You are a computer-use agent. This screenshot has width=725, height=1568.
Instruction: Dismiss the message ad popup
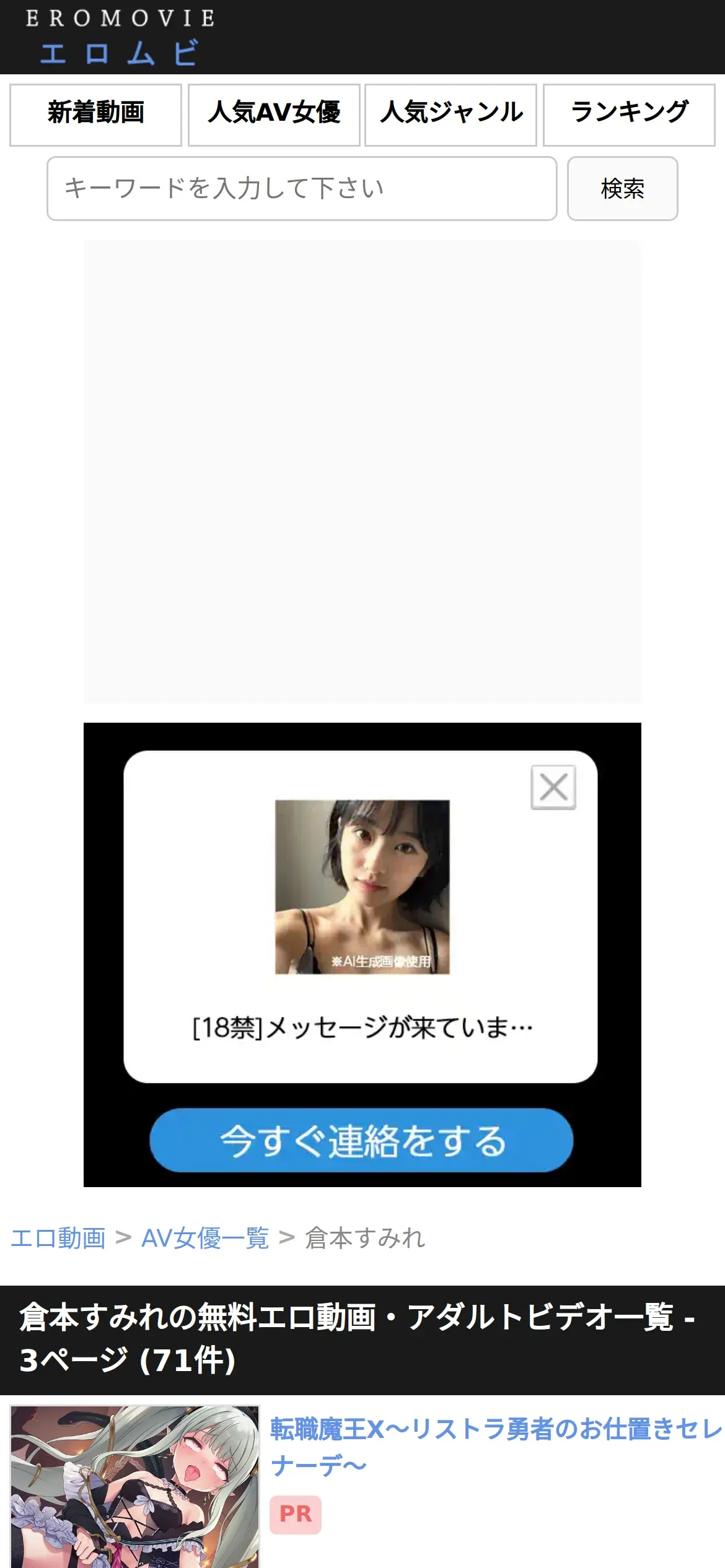coord(553,787)
